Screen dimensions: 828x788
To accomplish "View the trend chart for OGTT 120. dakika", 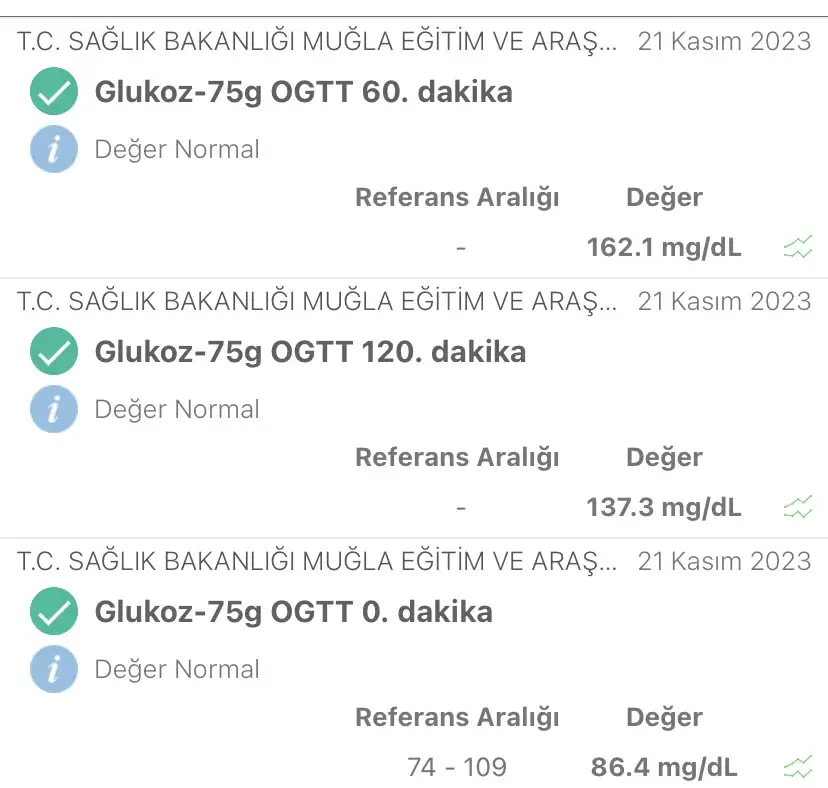I will point(797,508).
